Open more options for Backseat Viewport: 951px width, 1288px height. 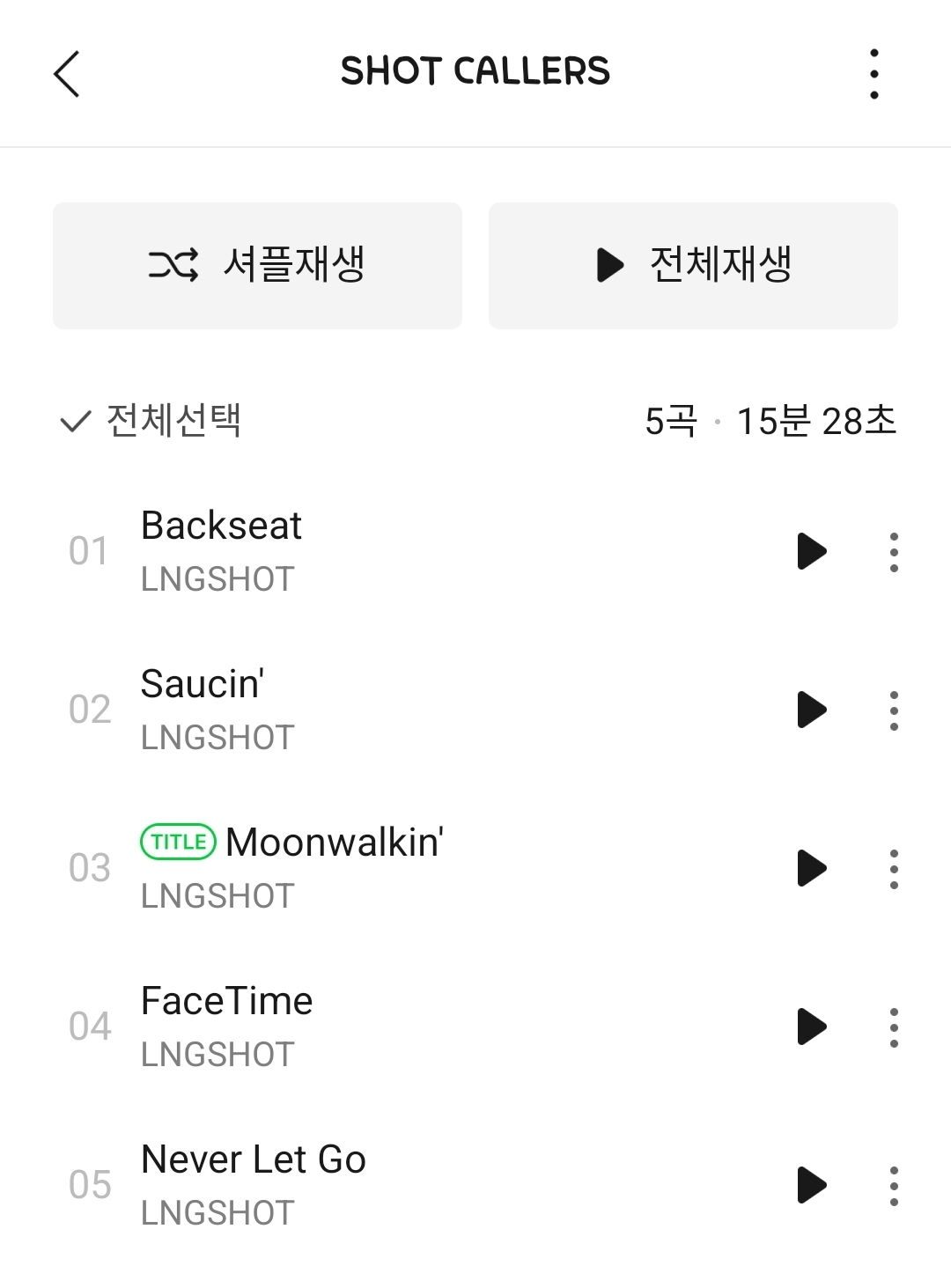pos(894,552)
